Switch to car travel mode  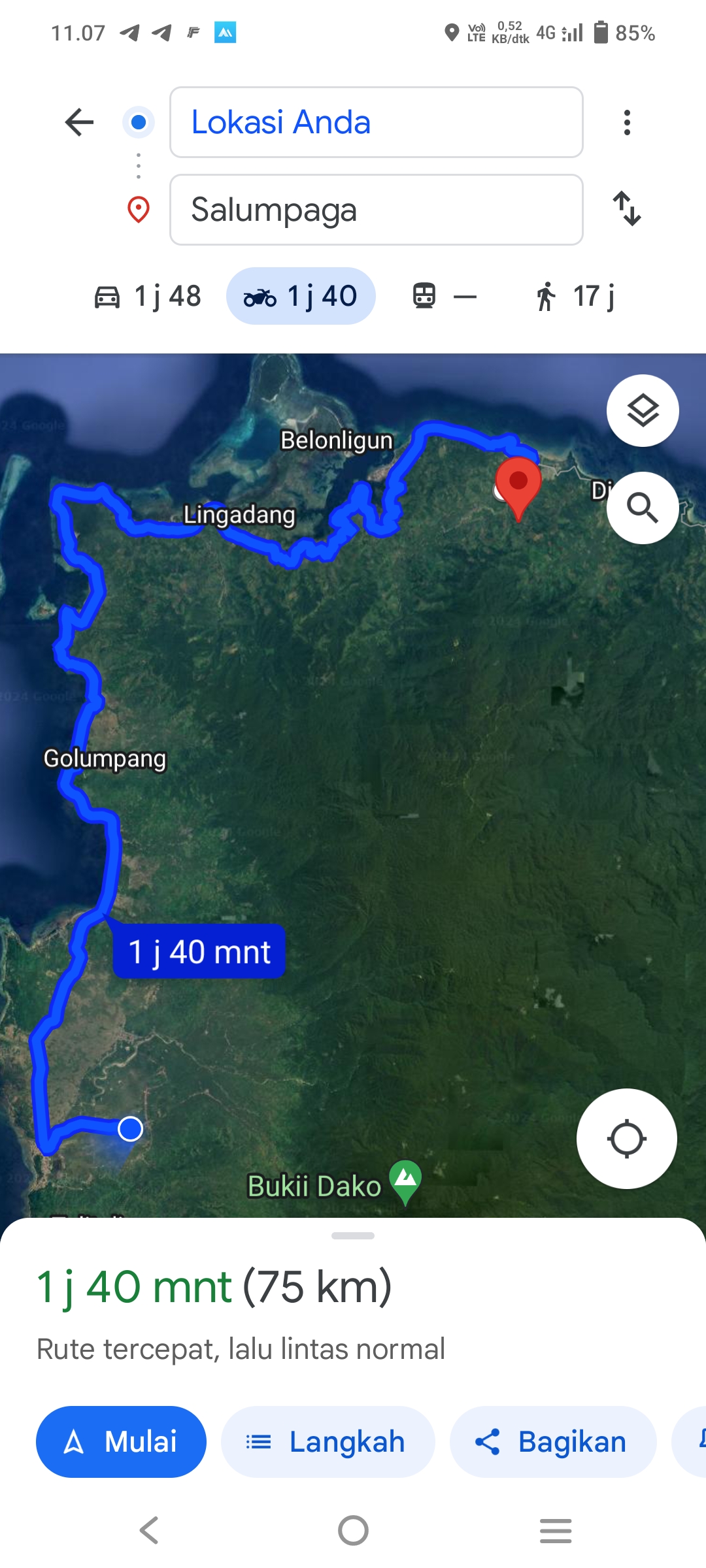point(148,297)
